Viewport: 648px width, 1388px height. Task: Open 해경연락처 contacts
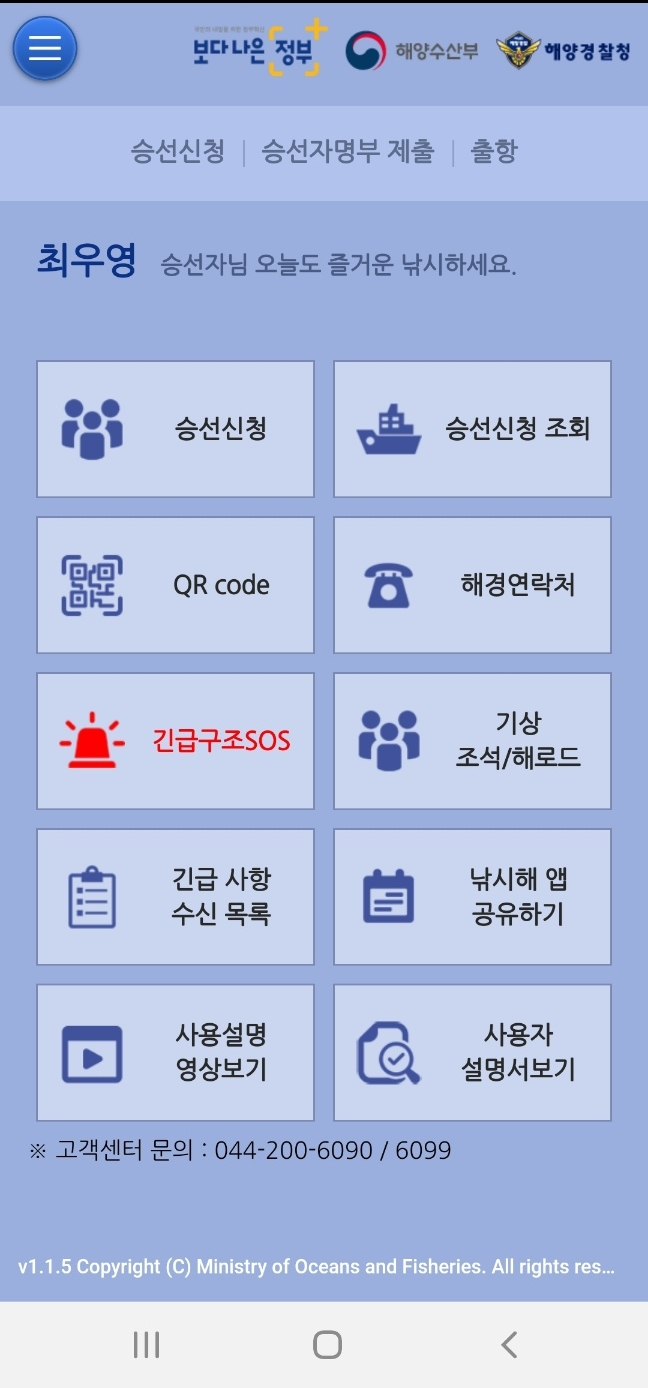pos(472,585)
